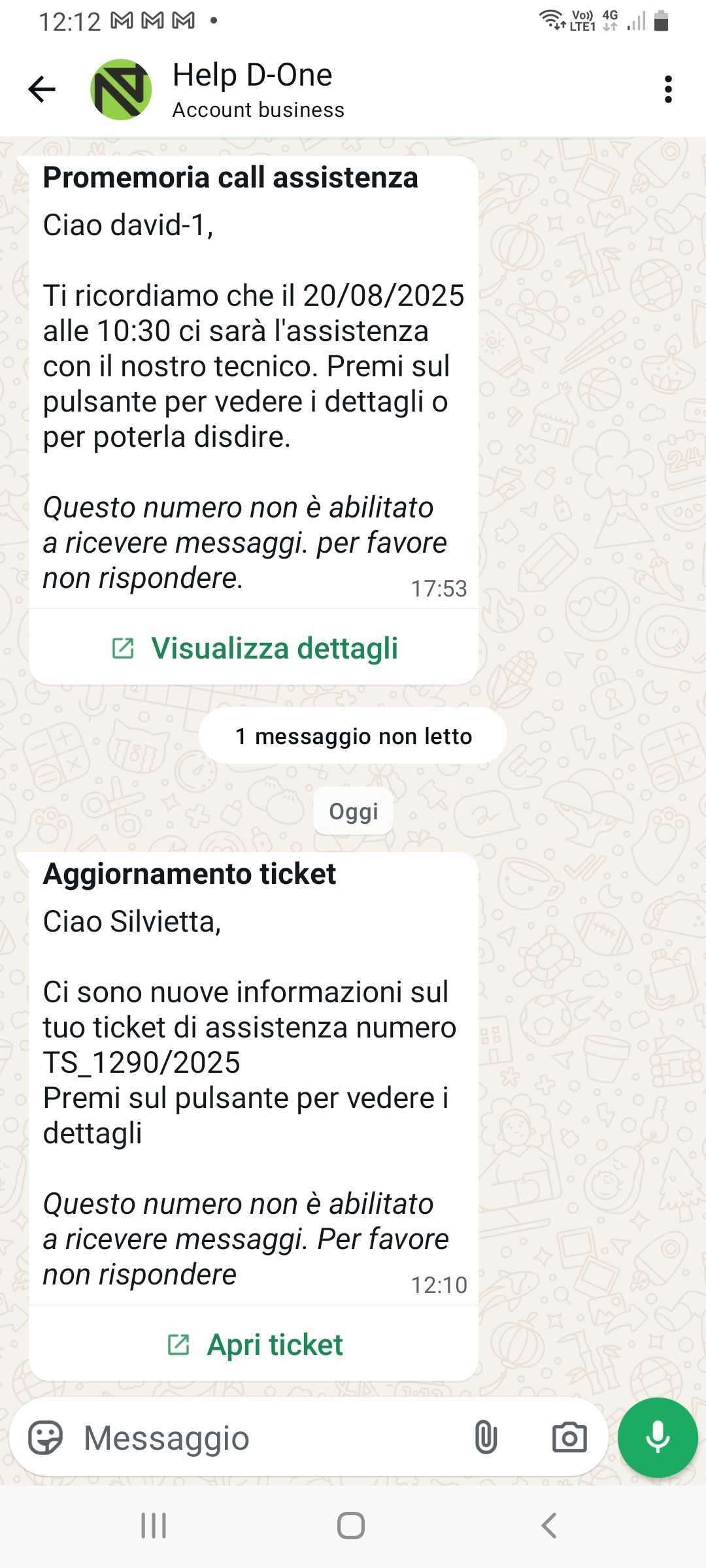The image size is (706, 1568).
Task: Open recent apps from navigation bar
Action: 154,1526
